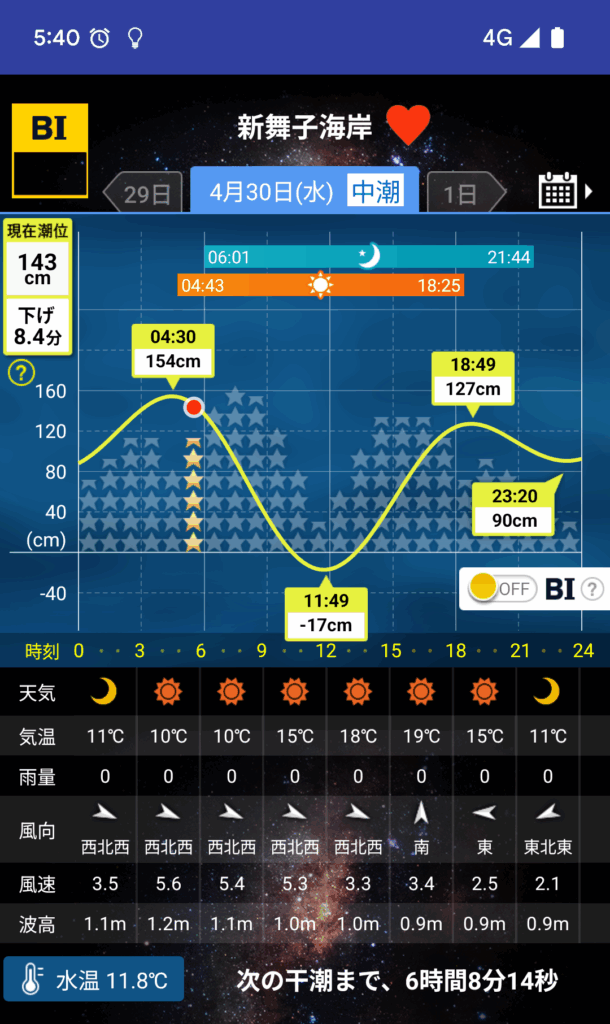Toggle the favorite heart for 新舞子海岸
This screenshot has height=1024, width=610.
(408, 126)
